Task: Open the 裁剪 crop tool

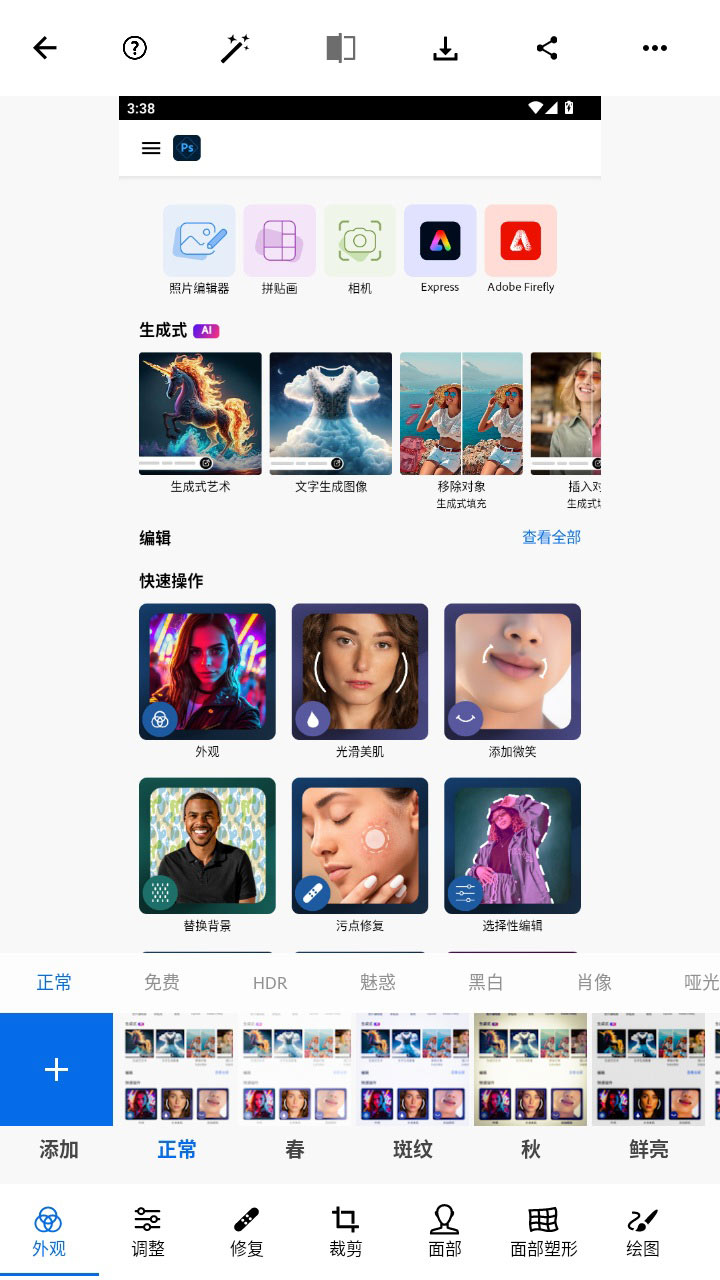Action: [345, 1231]
